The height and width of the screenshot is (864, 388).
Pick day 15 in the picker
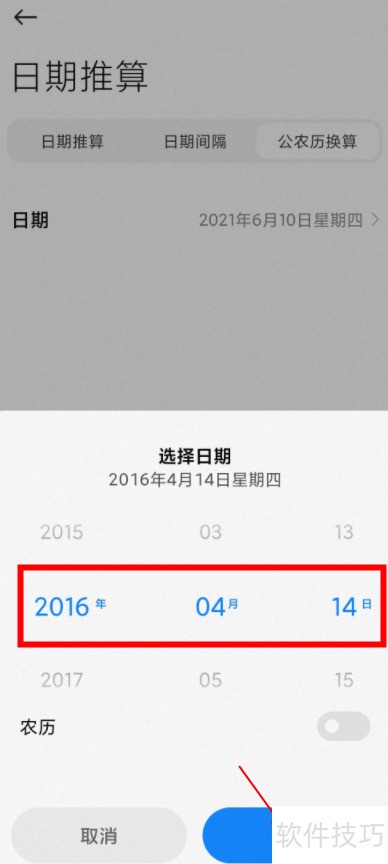coord(344,680)
